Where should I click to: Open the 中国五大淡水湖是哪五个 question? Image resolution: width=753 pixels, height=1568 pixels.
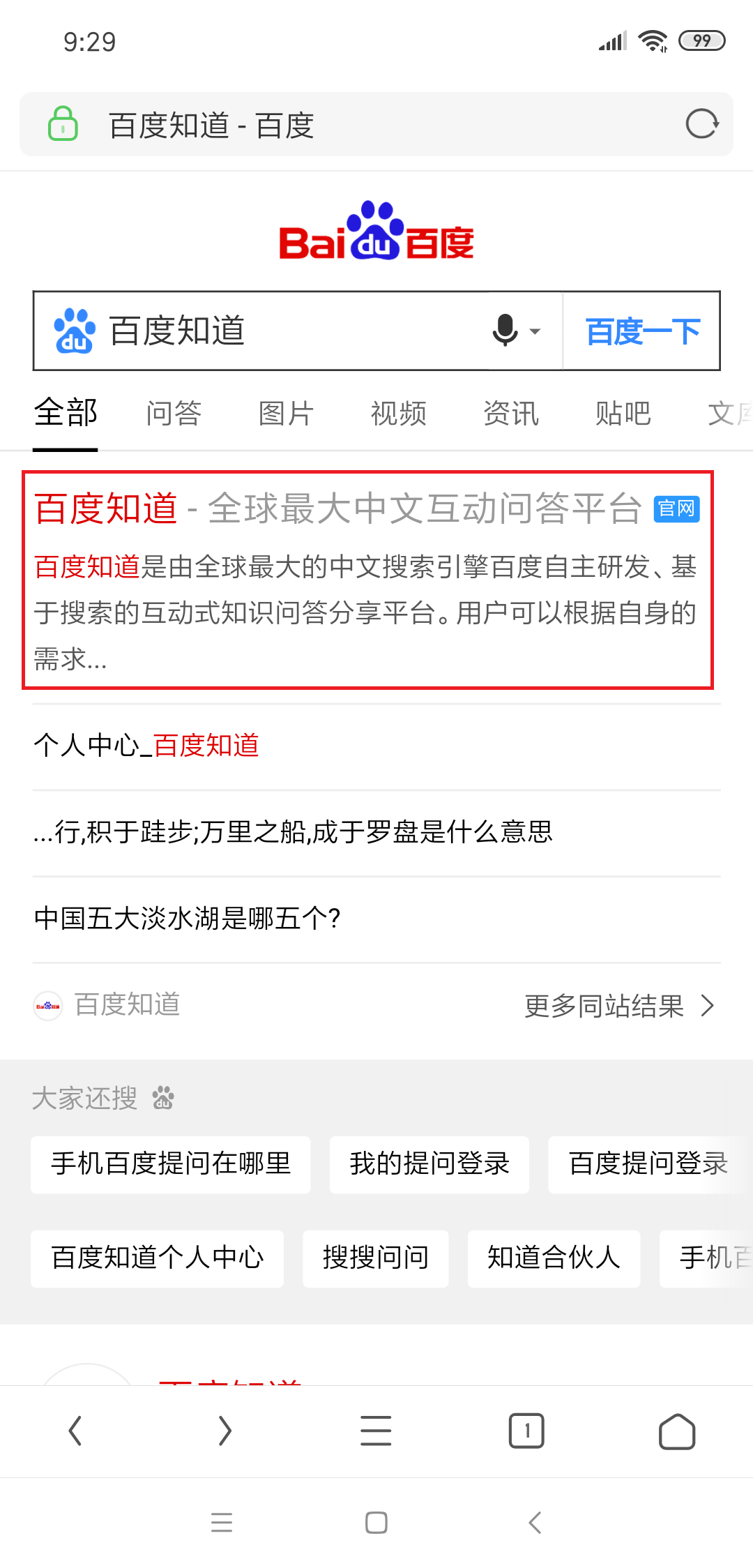(x=187, y=919)
